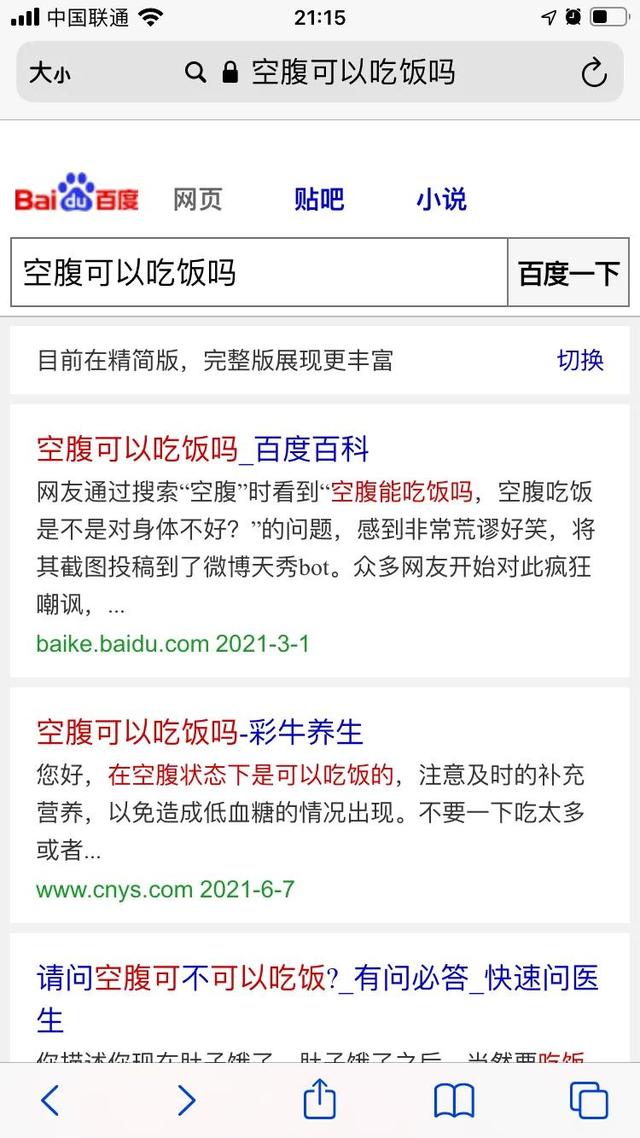Open the 百度百科 search result

203,449
